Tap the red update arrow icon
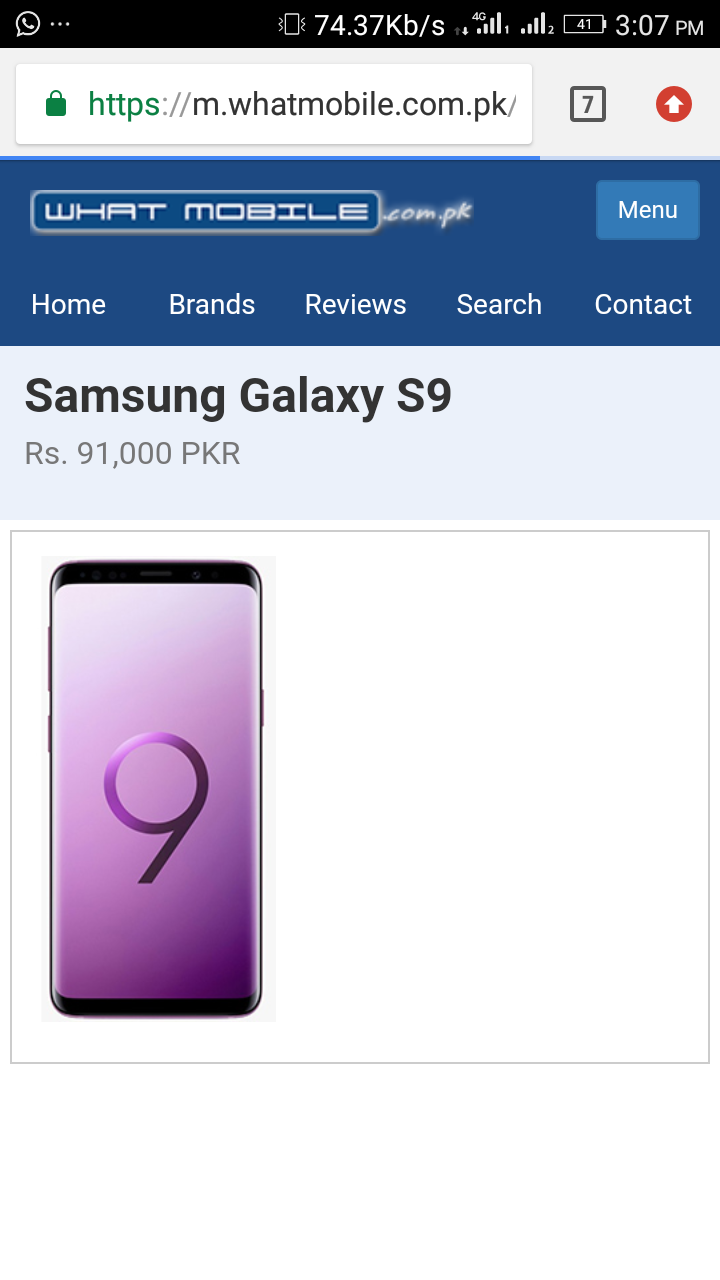The width and height of the screenshot is (720, 1280). (674, 104)
